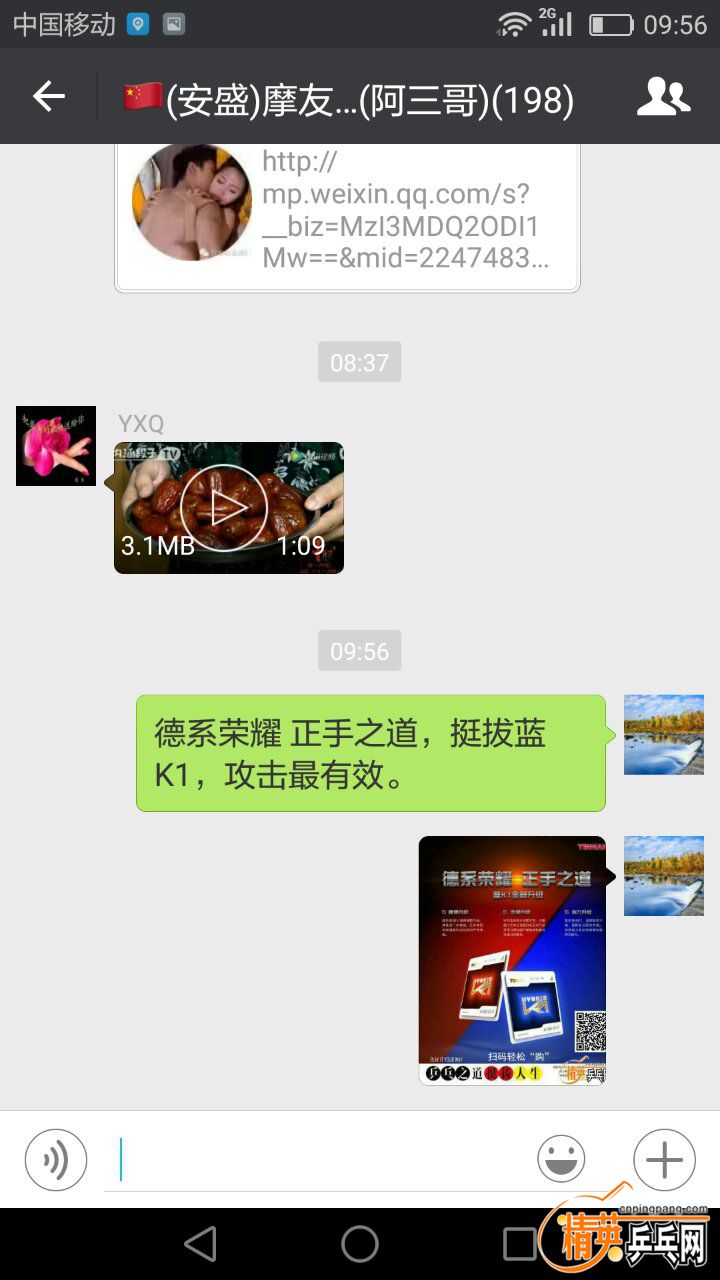The height and width of the screenshot is (1280, 720).
Task: Go back from the group chat
Action: tap(48, 97)
